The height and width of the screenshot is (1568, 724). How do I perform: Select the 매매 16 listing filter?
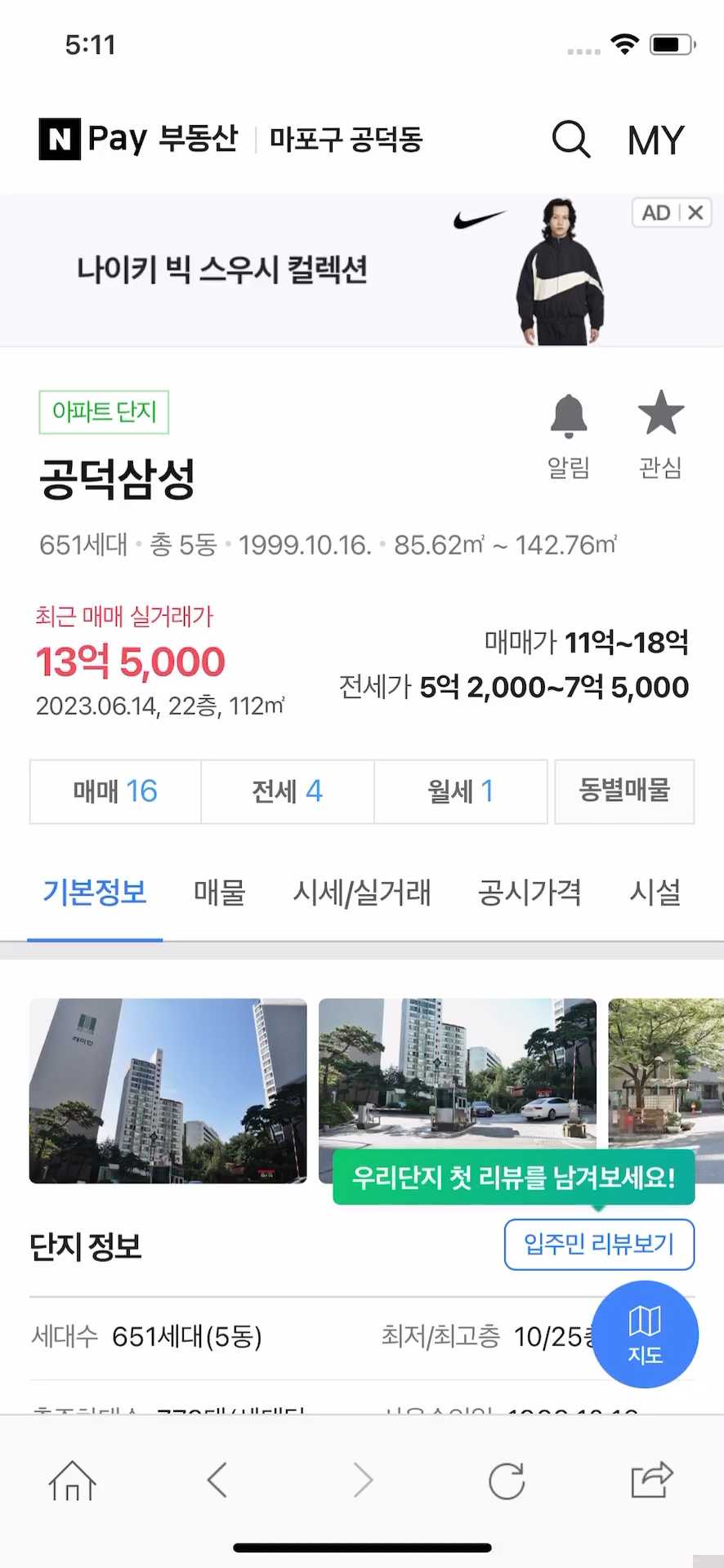(x=114, y=791)
